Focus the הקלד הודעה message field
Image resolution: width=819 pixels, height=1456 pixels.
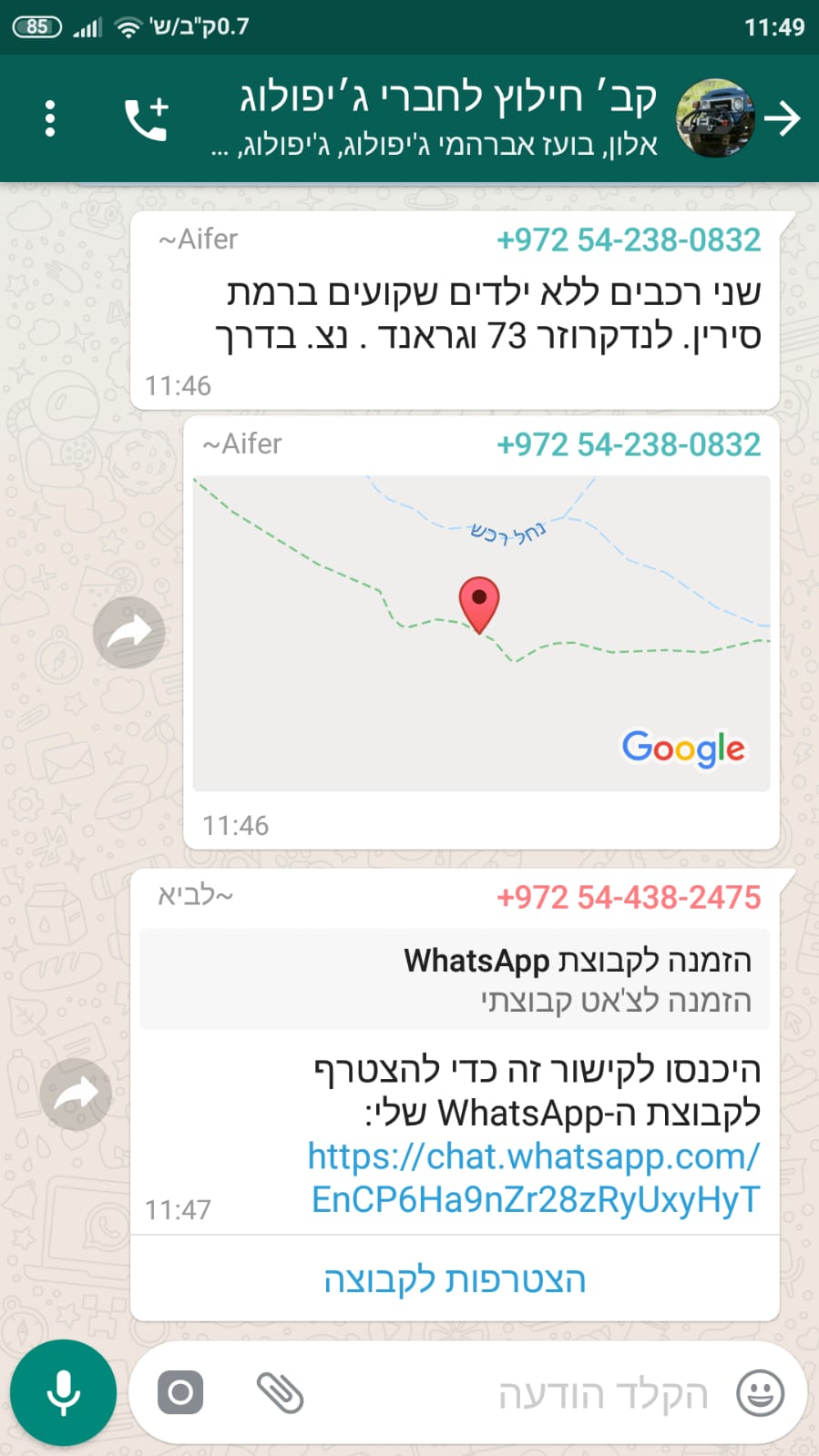click(547, 1392)
